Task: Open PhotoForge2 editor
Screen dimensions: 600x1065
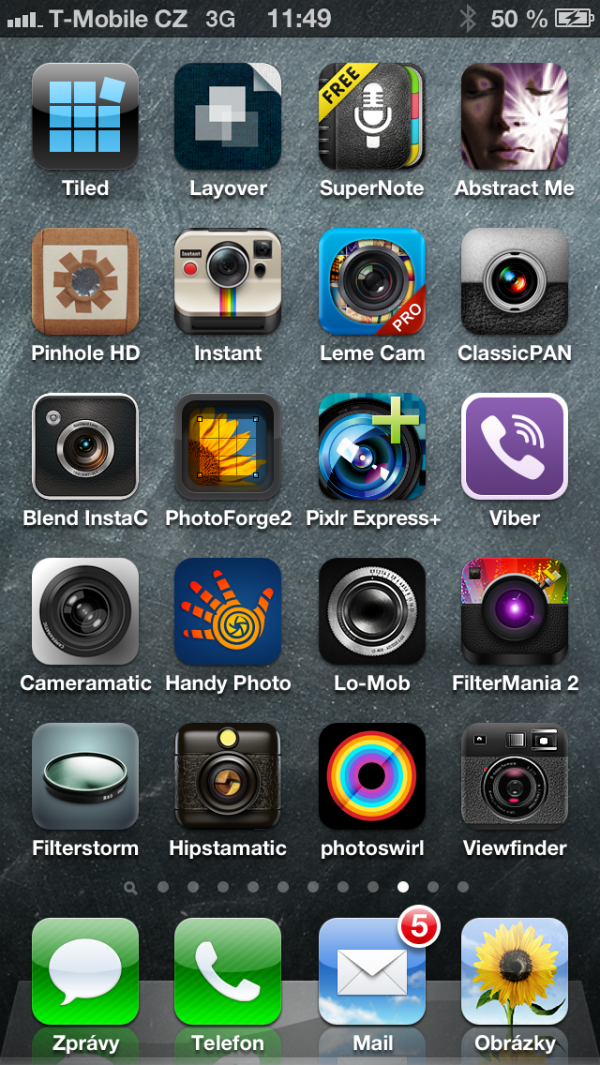Action: 228,446
